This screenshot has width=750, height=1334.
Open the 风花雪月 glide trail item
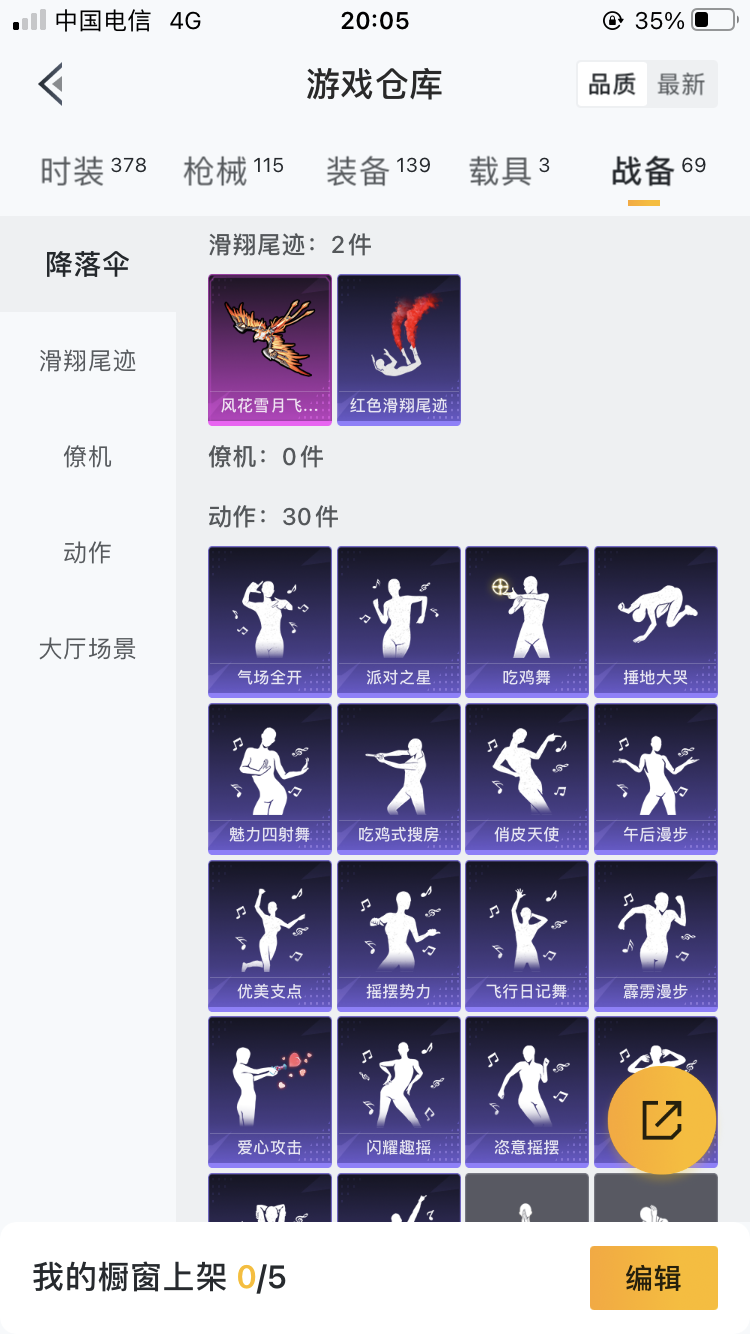[x=270, y=350]
